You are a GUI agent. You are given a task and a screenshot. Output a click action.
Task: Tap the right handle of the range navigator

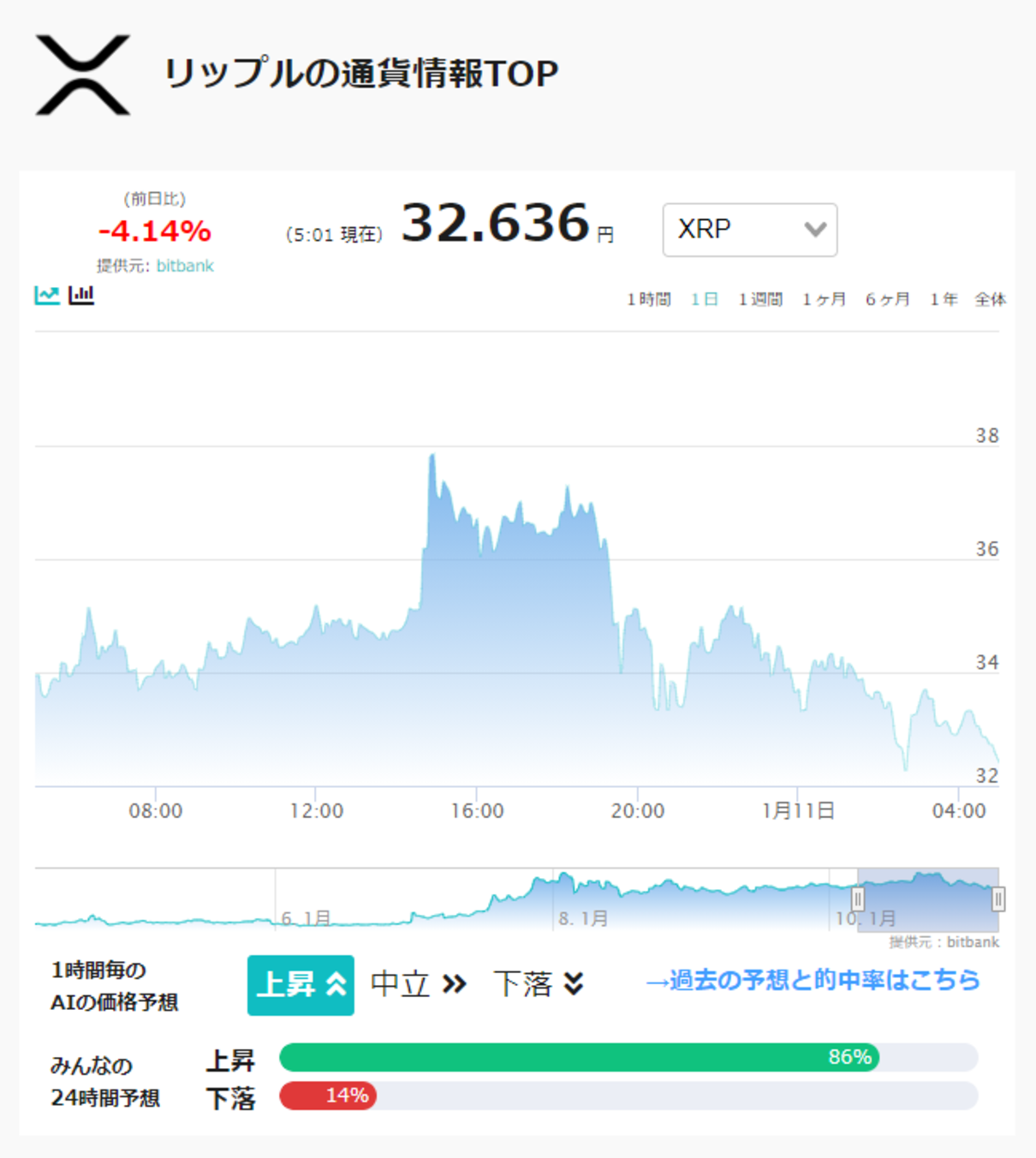point(997,898)
